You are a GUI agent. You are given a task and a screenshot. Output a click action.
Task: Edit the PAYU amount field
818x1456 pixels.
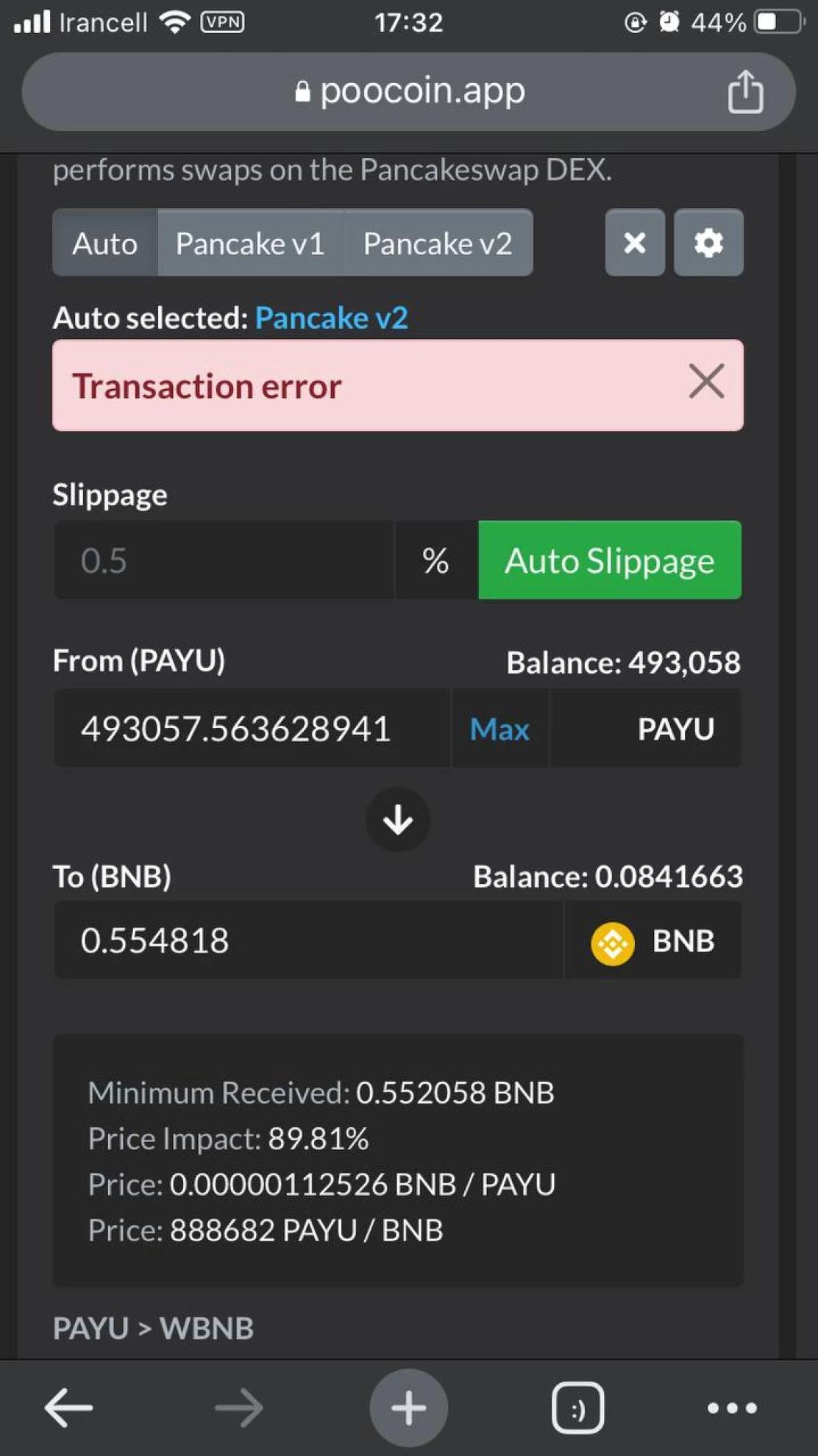pos(250,729)
